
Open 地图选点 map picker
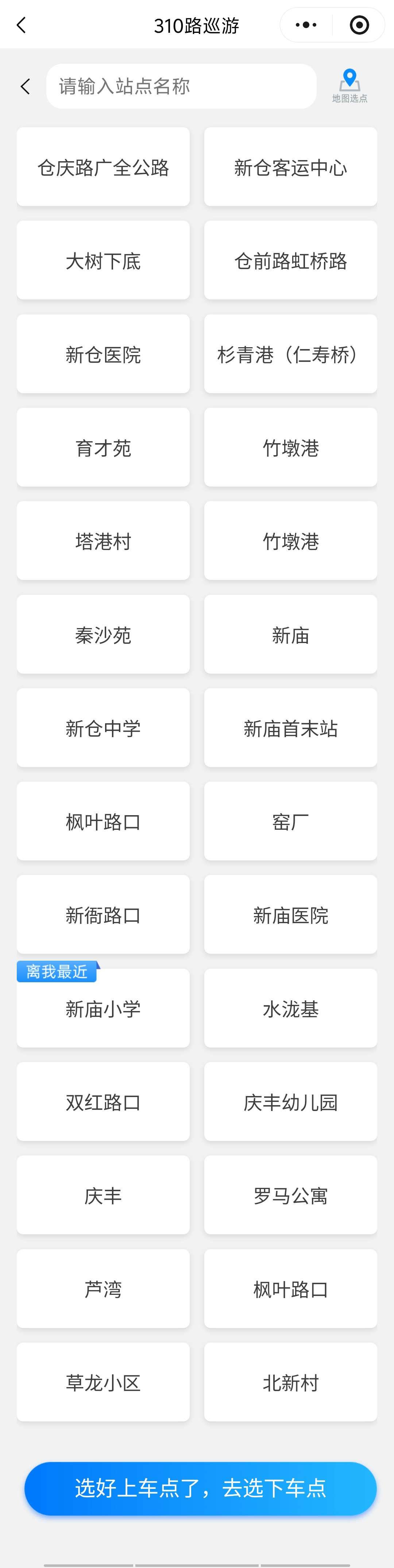point(349,86)
